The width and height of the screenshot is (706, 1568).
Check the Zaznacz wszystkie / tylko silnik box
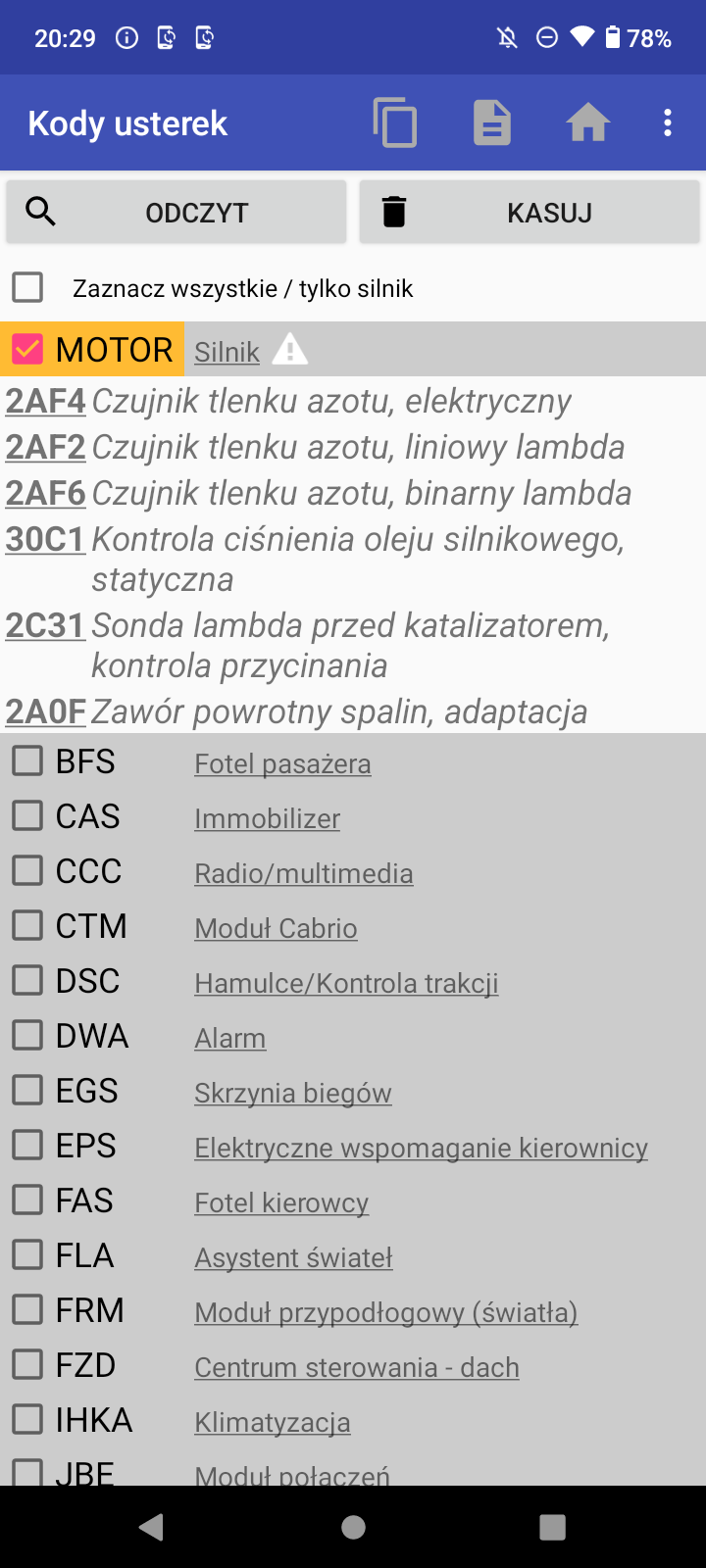pyautogui.click(x=27, y=288)
